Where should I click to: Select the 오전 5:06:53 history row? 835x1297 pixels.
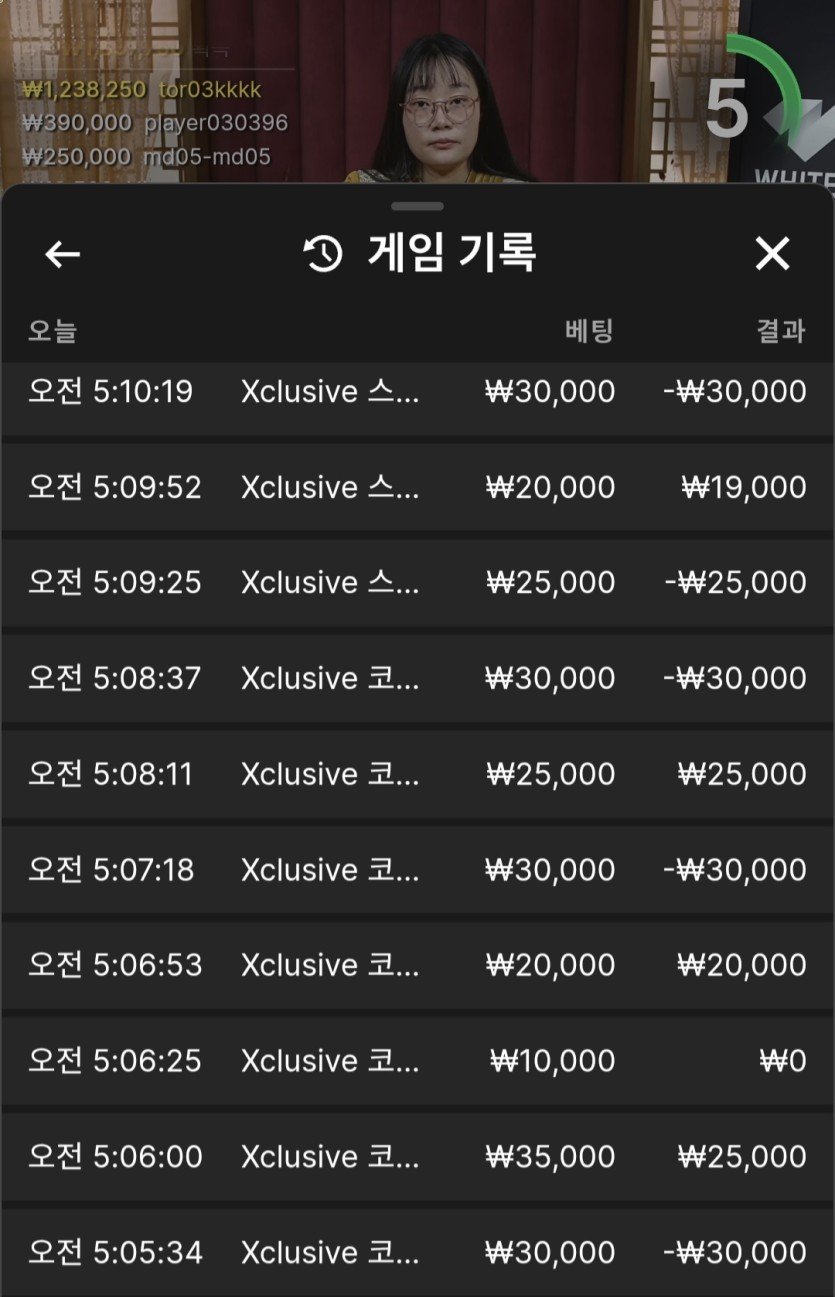(417, 965)
